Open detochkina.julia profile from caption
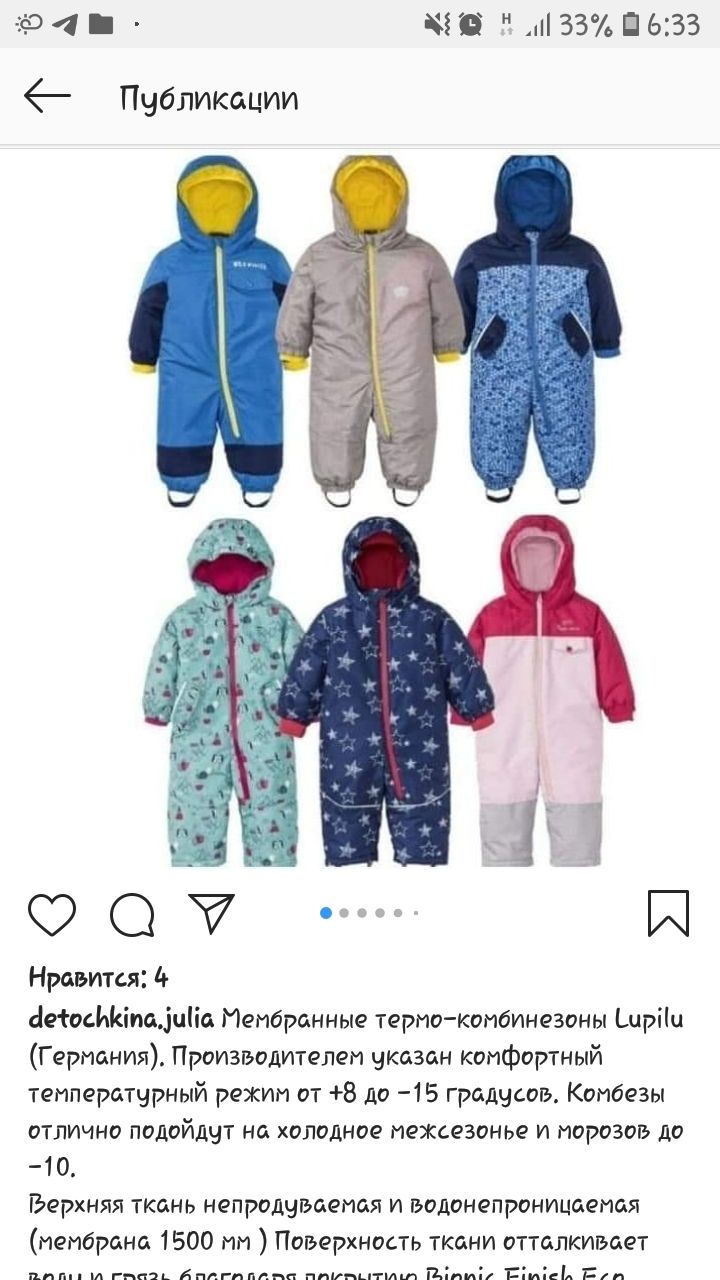 [121, 1020]
